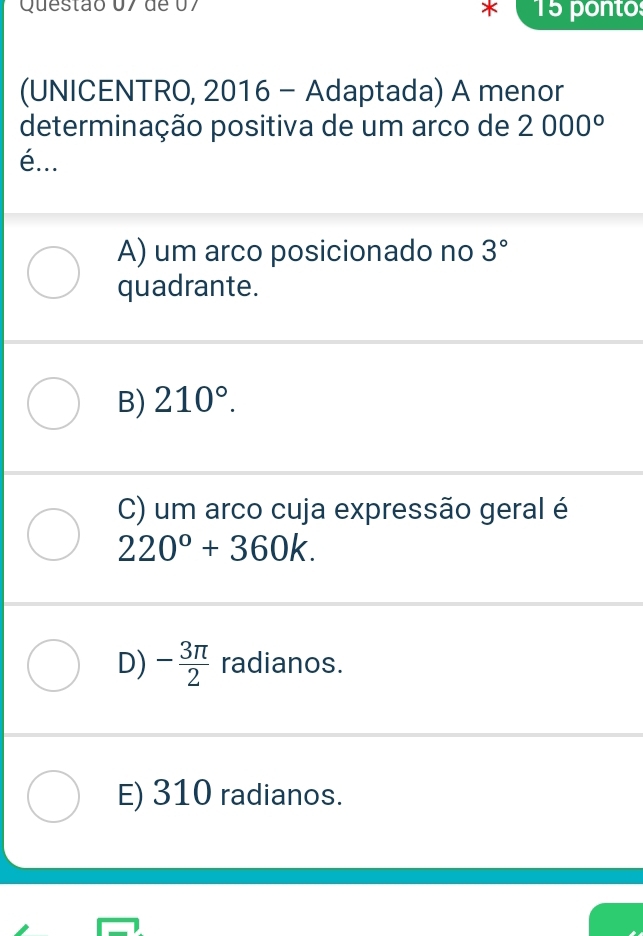The image size is (643, 936).
Task: Choose answer B) 210°
Action: tap(54, 404)
